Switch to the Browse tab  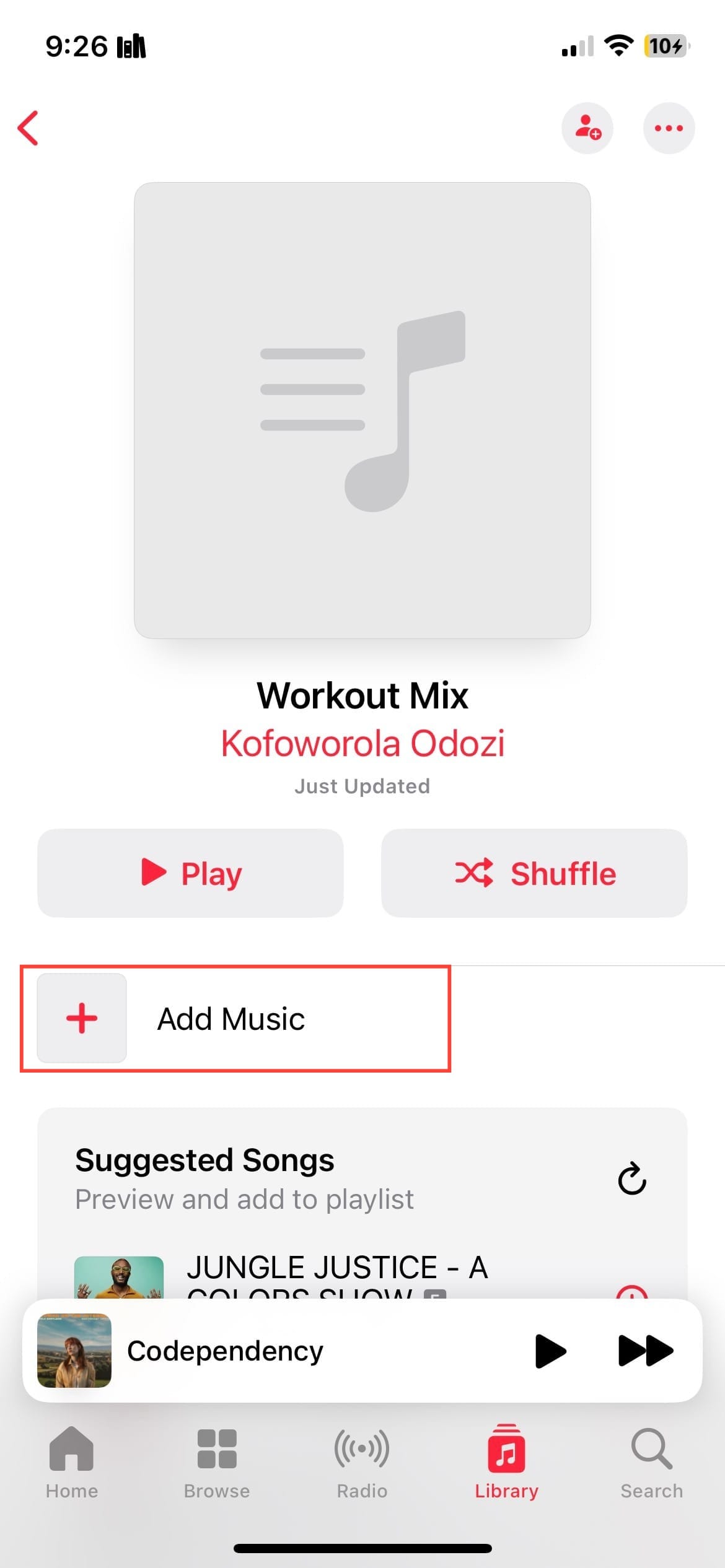coord(217,1463)
